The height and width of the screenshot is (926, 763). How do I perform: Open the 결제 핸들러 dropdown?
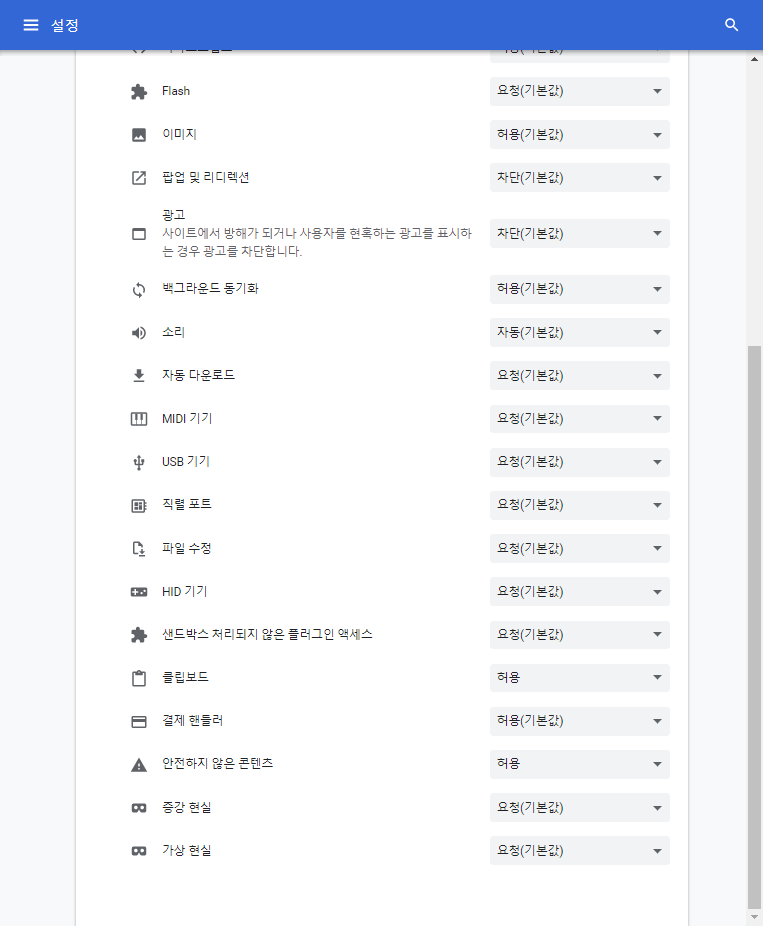(579, 721)
